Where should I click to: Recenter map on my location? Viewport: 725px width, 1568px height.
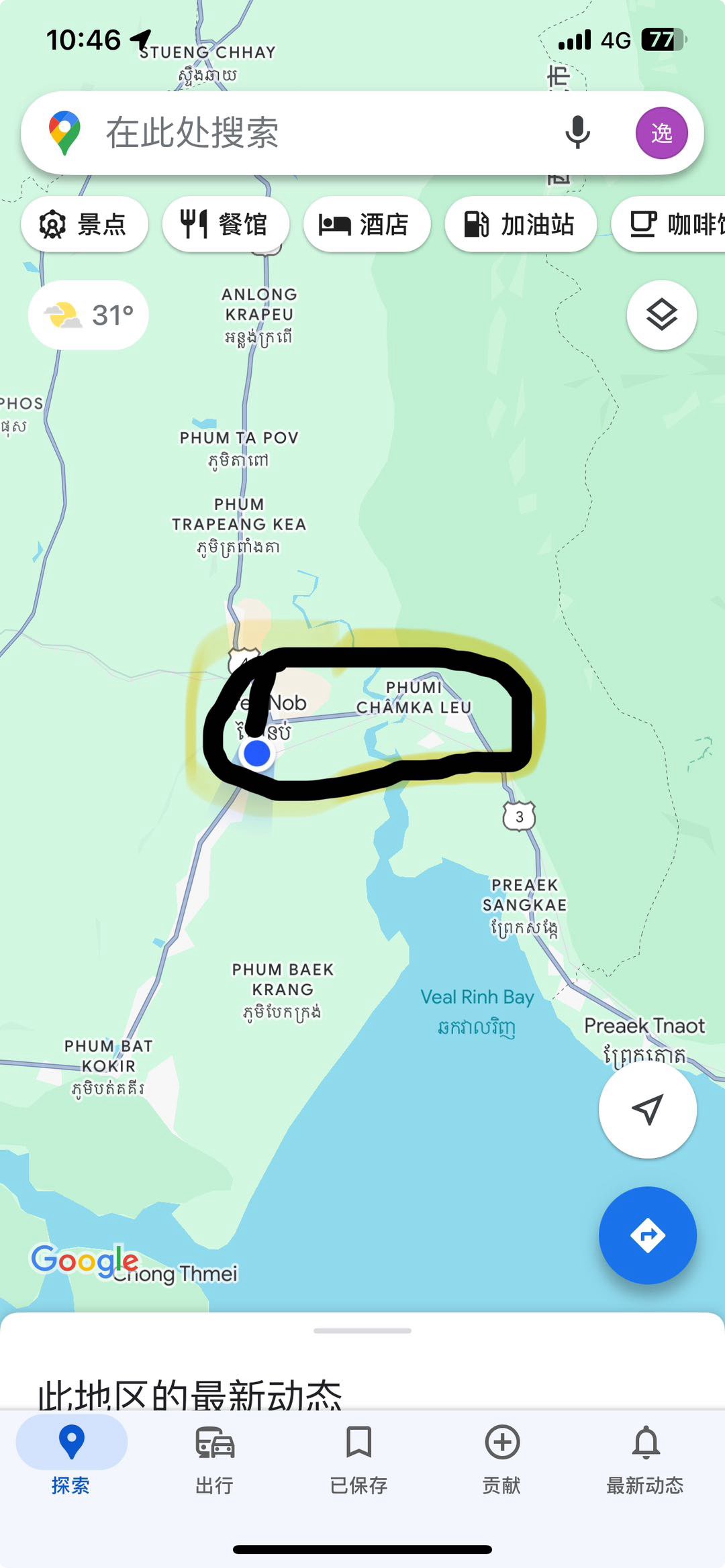point(647,1109)
